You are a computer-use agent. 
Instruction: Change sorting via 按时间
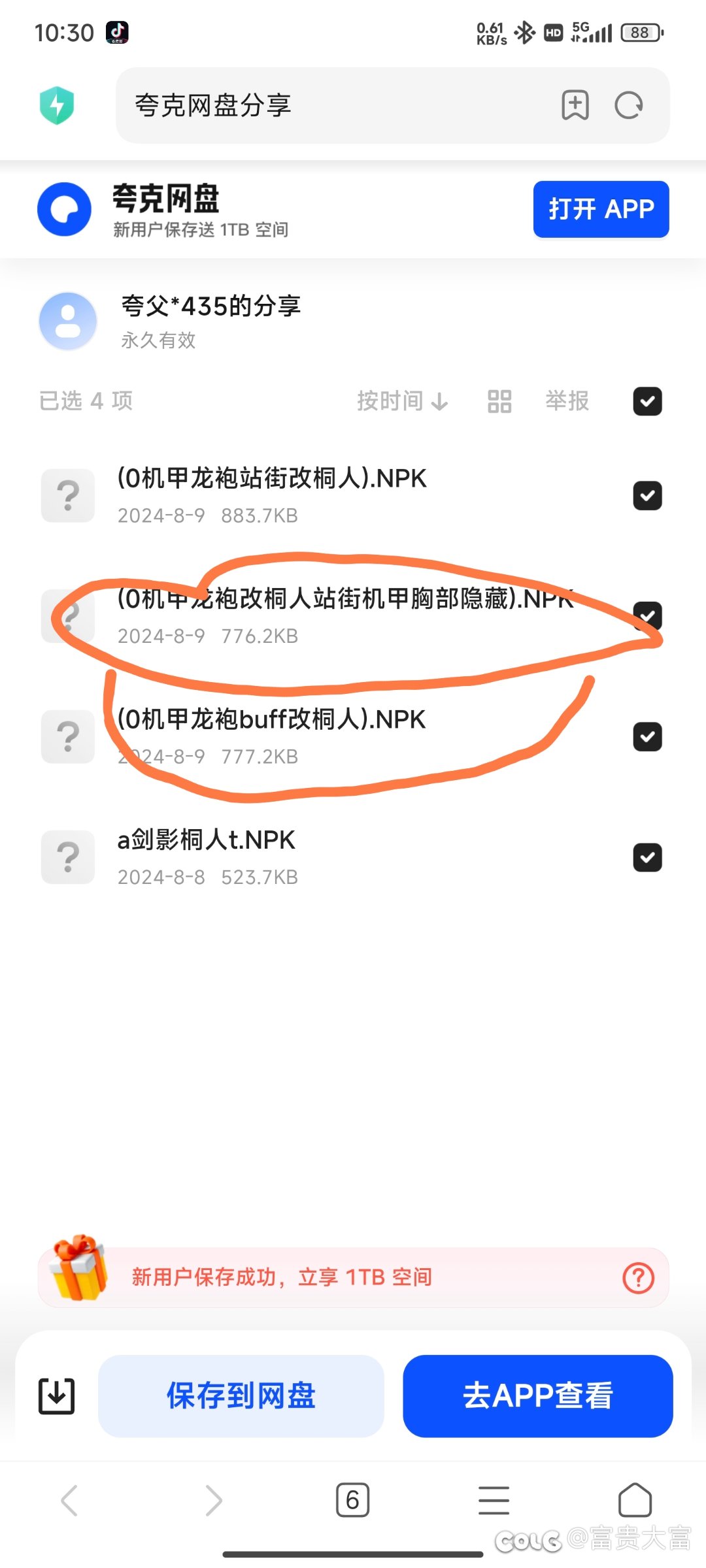pos(403,401)
